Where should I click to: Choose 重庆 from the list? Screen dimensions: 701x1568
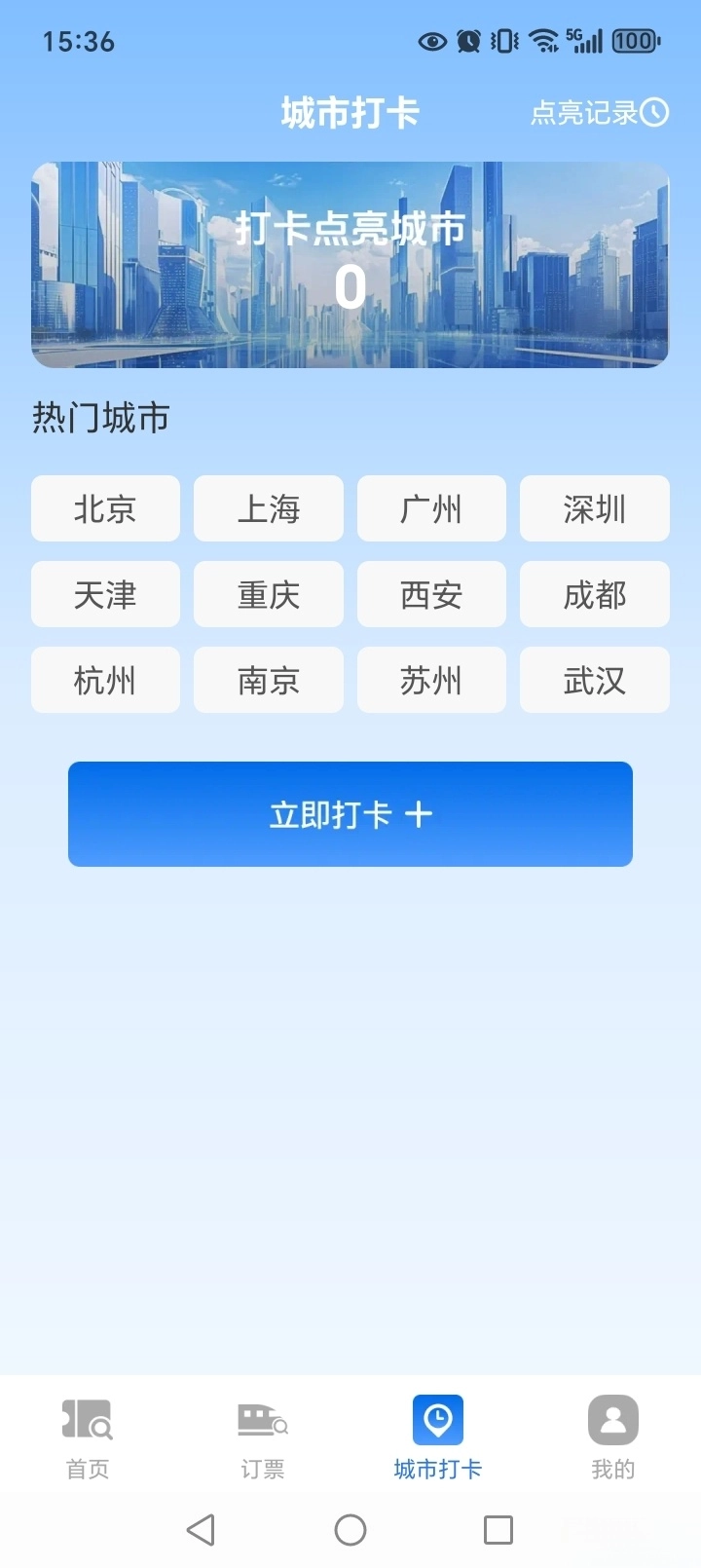pyautogui.click(x=268, y=594)
